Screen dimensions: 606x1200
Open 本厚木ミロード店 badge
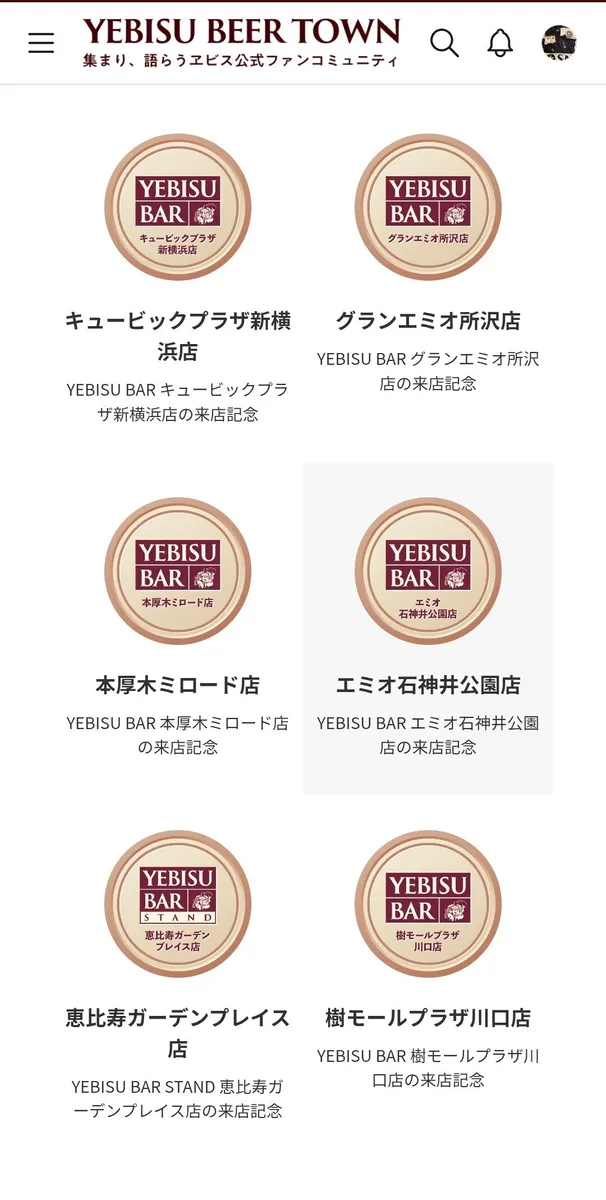178,571
